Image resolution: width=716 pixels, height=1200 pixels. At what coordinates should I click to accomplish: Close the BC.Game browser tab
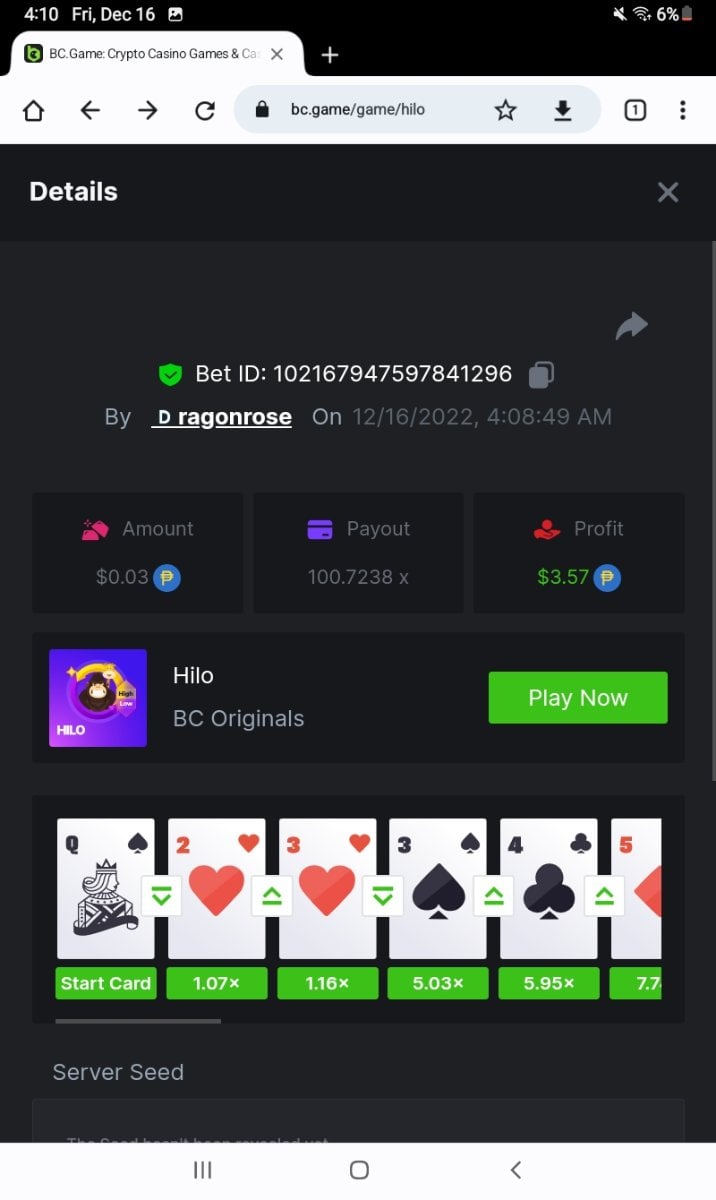(277, 54)
